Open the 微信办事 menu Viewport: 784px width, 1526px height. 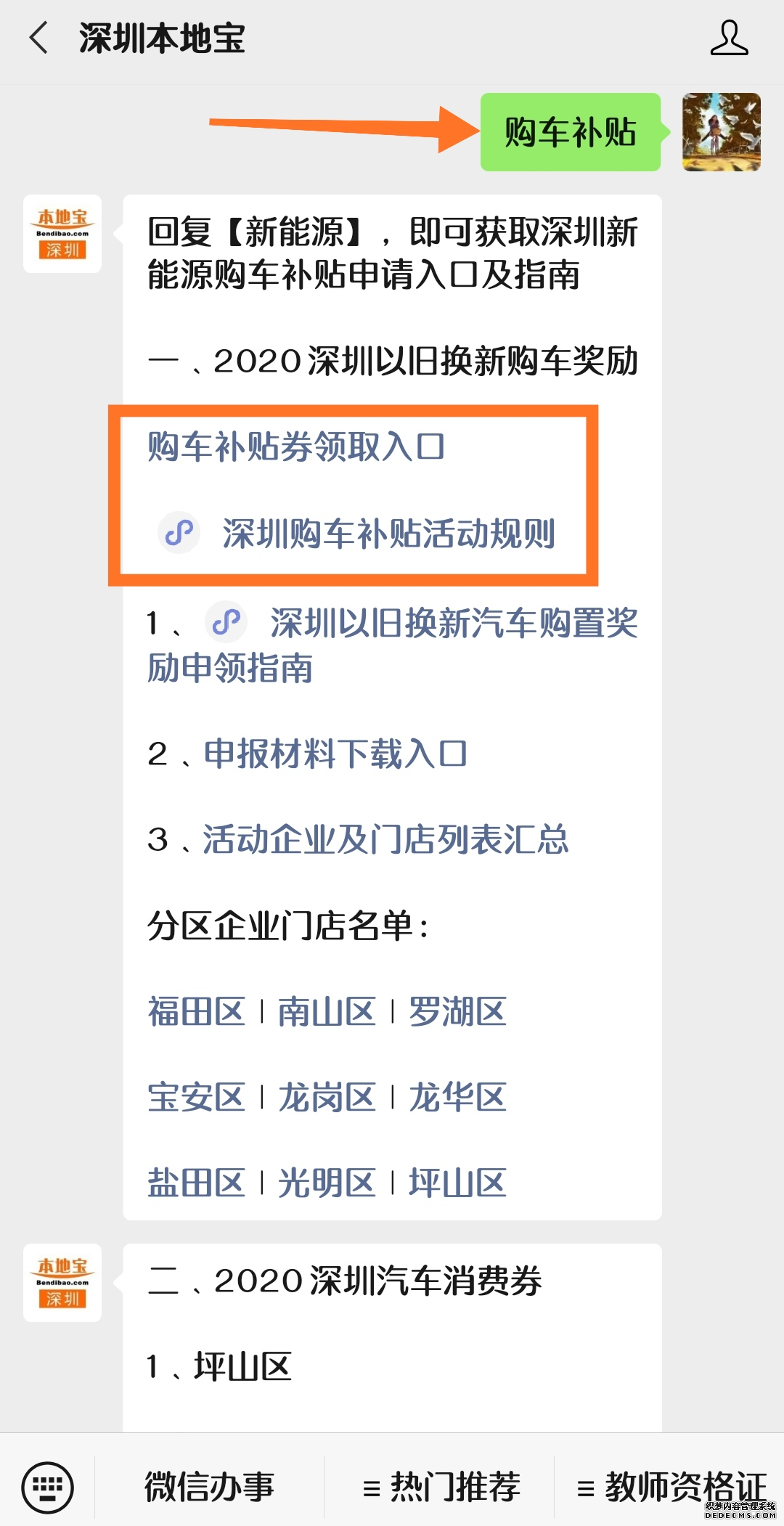209,1487
